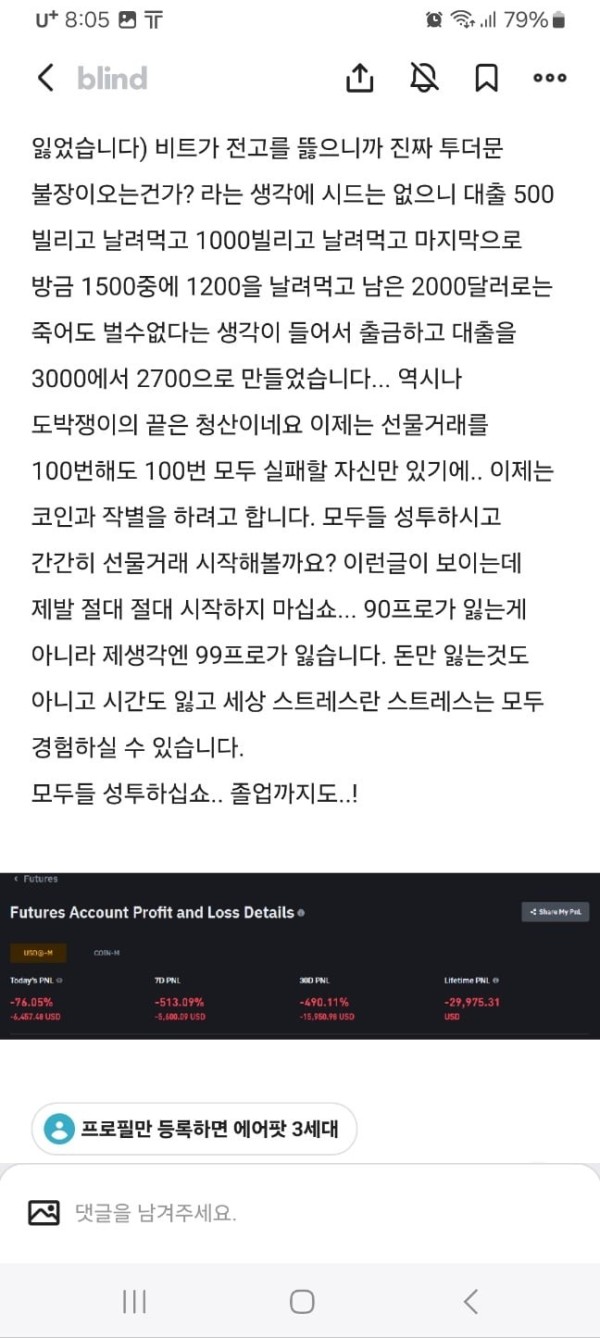Toggle post notifications bell
Image resolution: width=600 pixels, height=1338 pixels.
coord(424,78)
